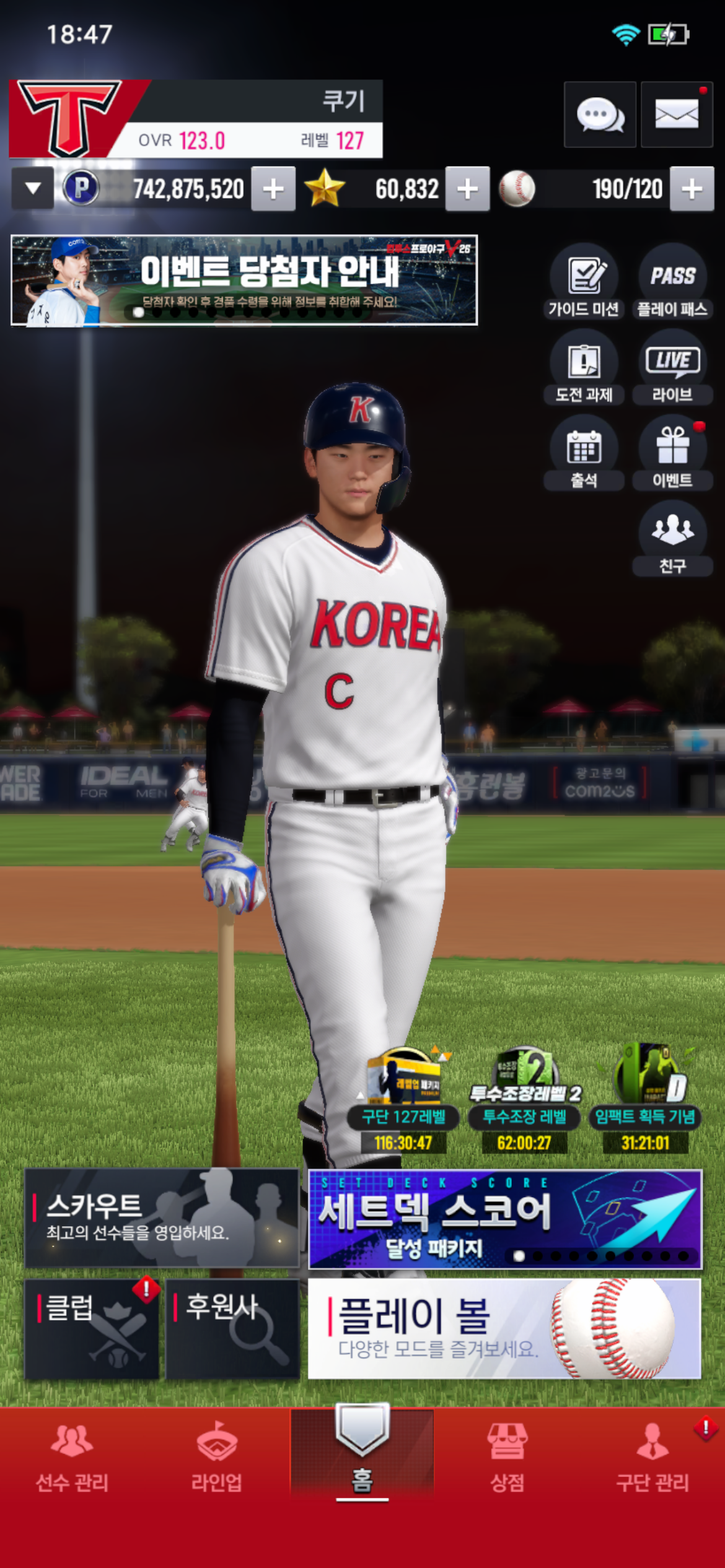Add more stars with the plus button

pos(468,189)
